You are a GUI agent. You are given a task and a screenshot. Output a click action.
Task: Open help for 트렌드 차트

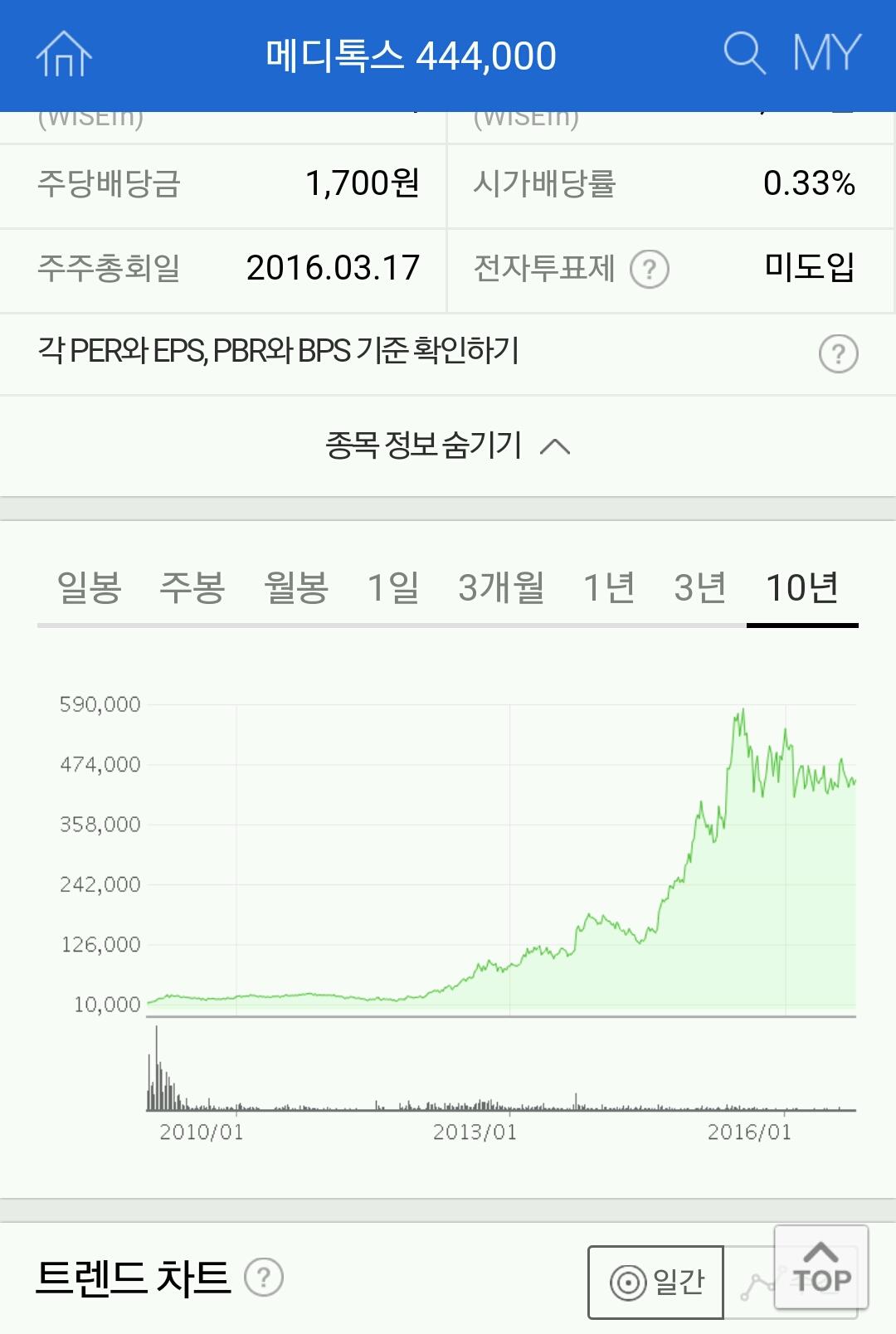[x=264, y=1278]
